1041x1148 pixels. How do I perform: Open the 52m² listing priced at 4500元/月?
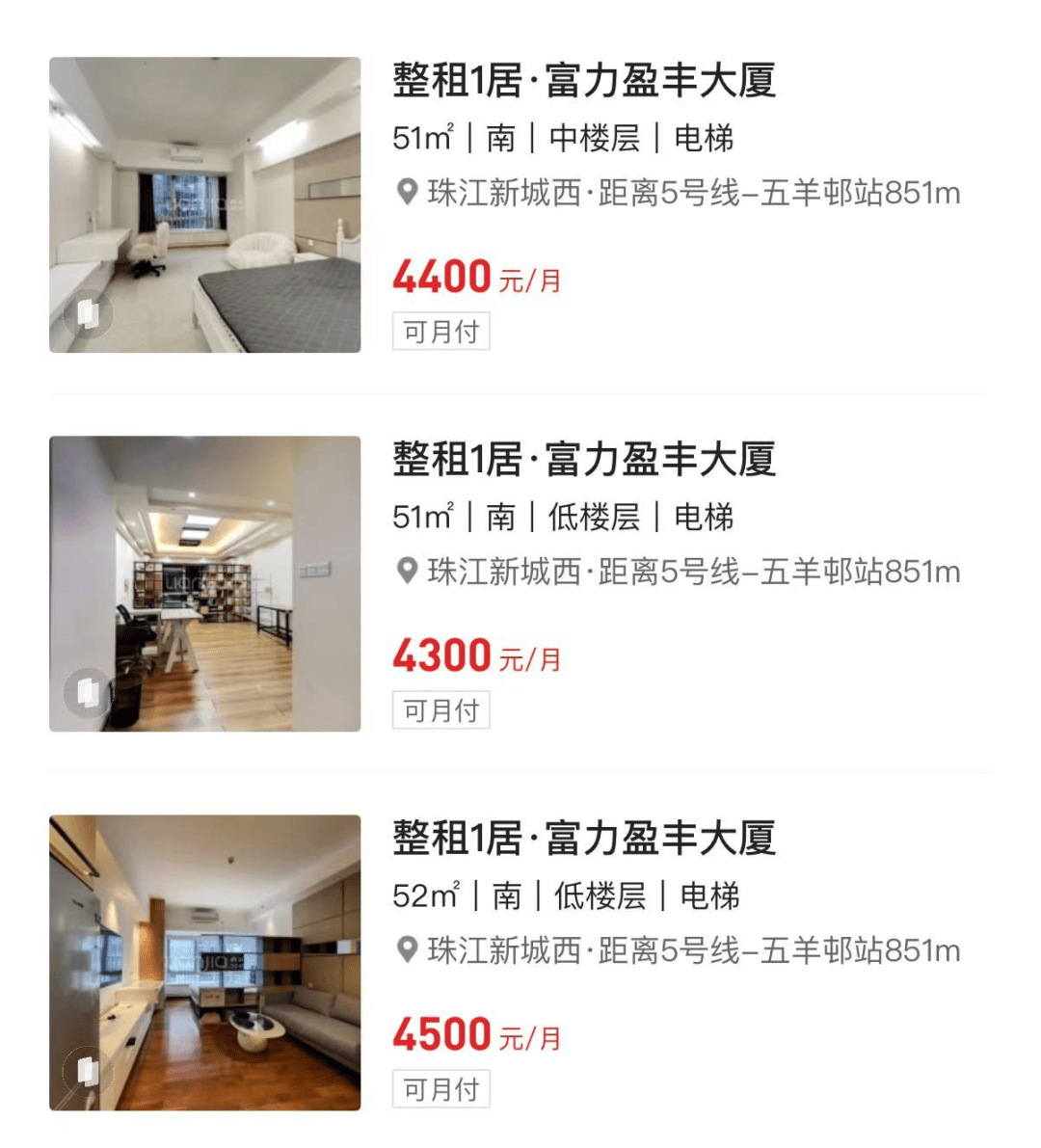(583, 839)
